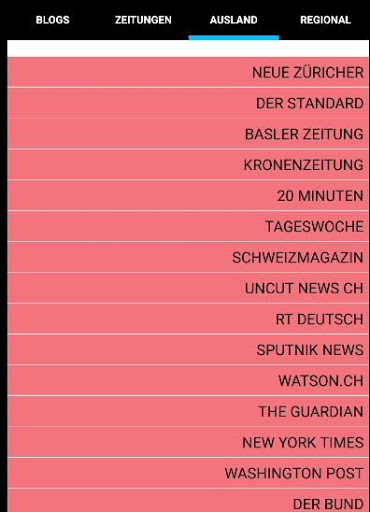Open Schweizmagazin

coord(188,257)
